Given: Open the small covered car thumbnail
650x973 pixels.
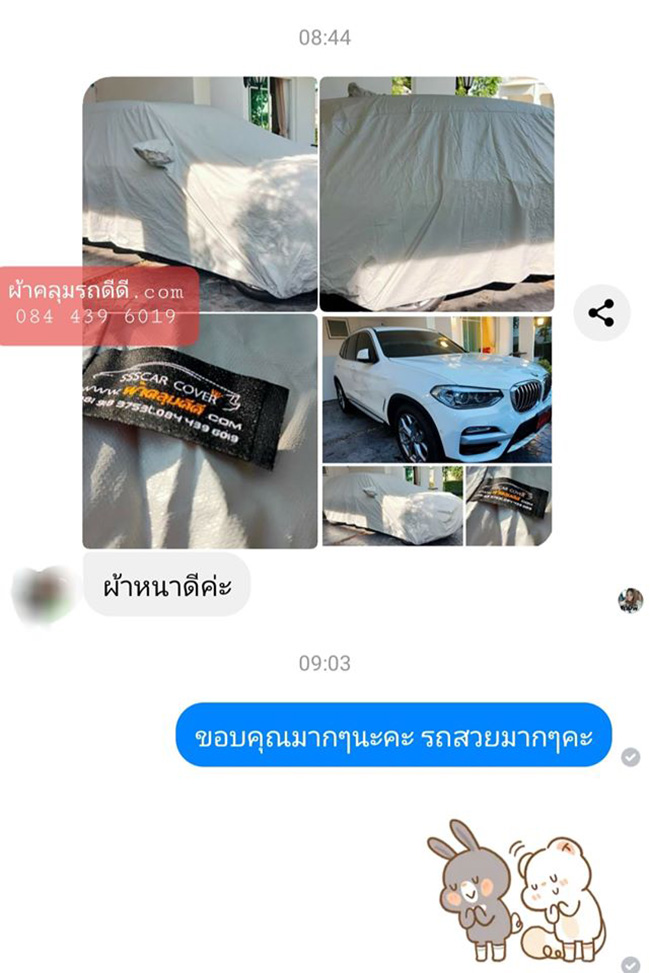Looking at the screenshot, I should (x=391, y=506).
